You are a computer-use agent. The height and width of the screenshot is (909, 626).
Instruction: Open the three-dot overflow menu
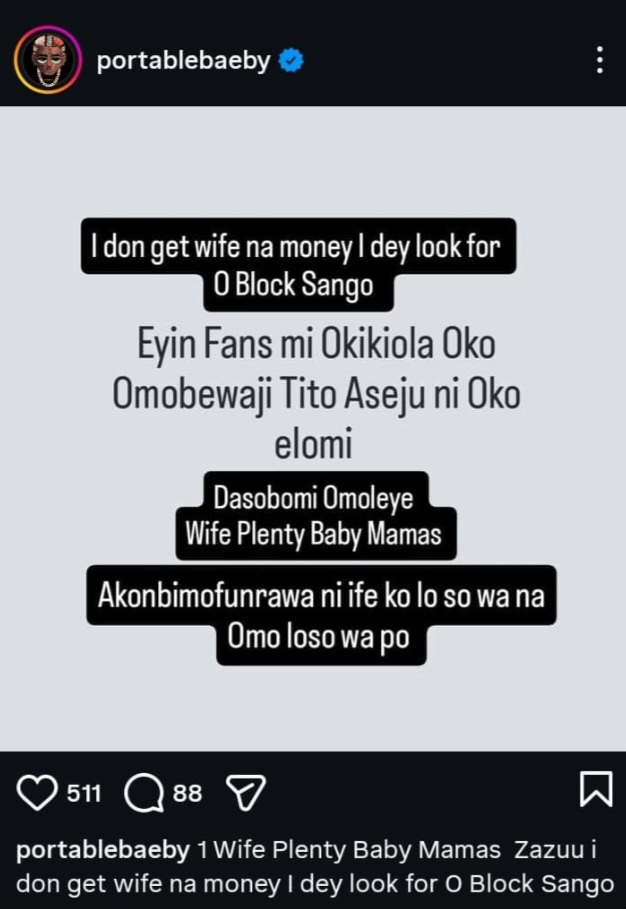(598, 60)
